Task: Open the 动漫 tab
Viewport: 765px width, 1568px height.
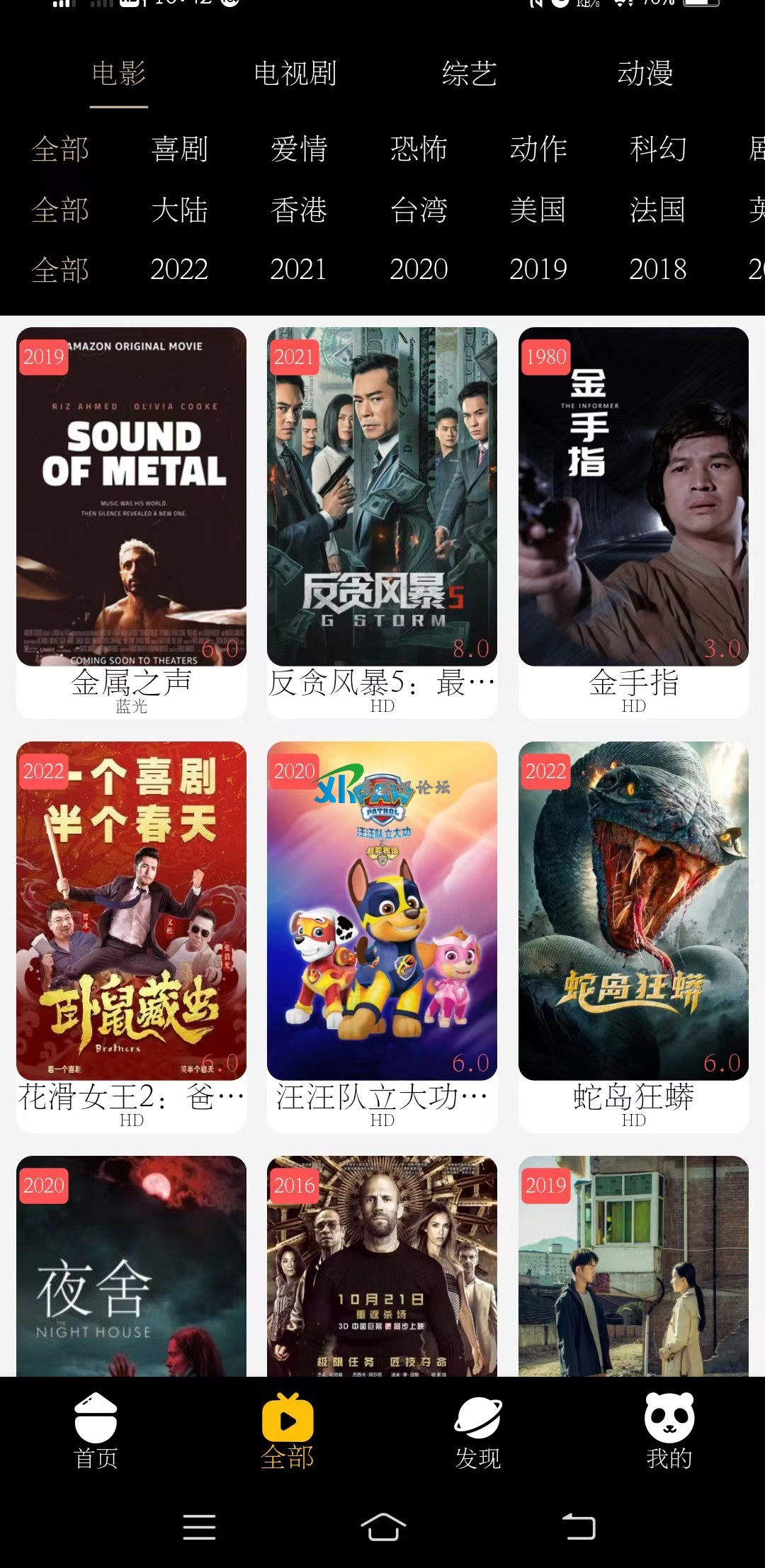Action: point(645,74)
